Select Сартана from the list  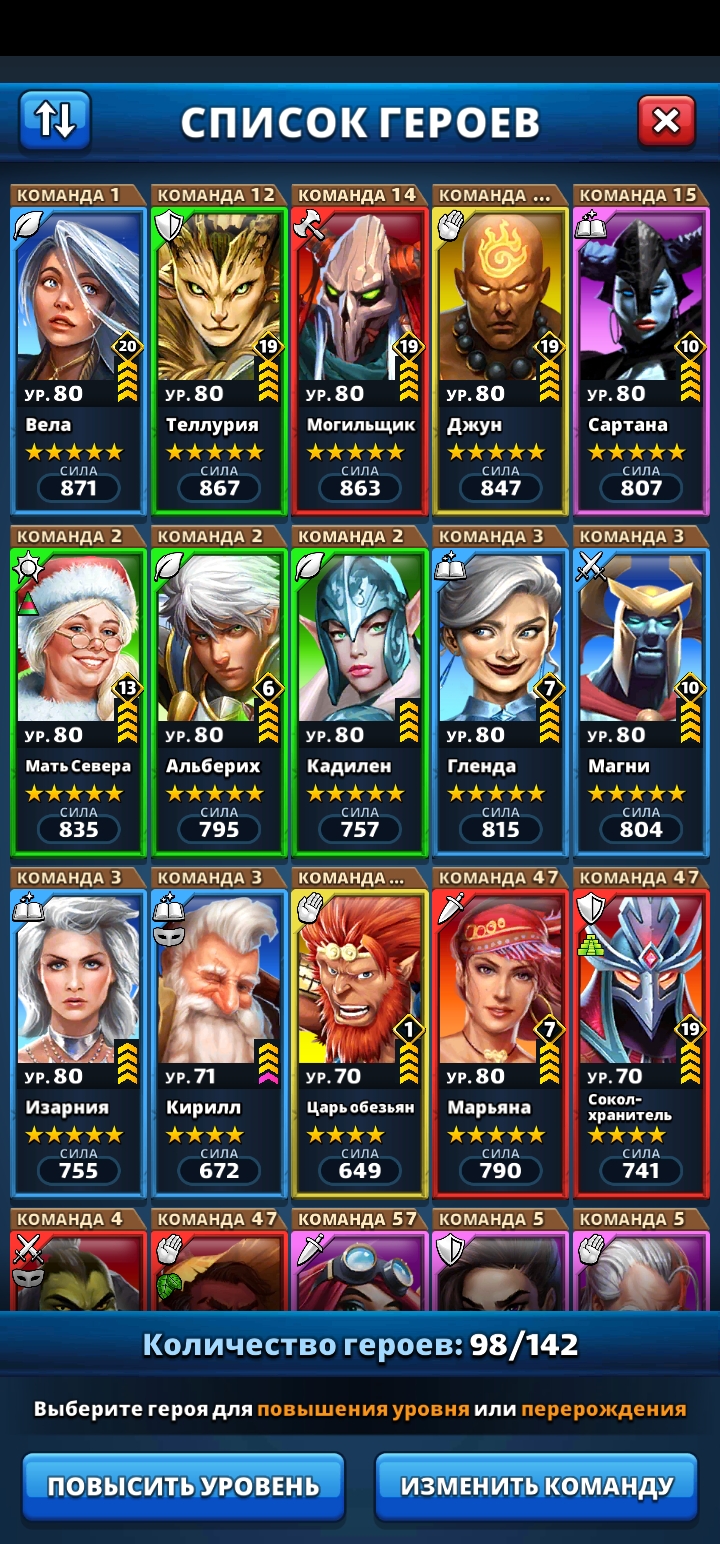tap(641, 350)
